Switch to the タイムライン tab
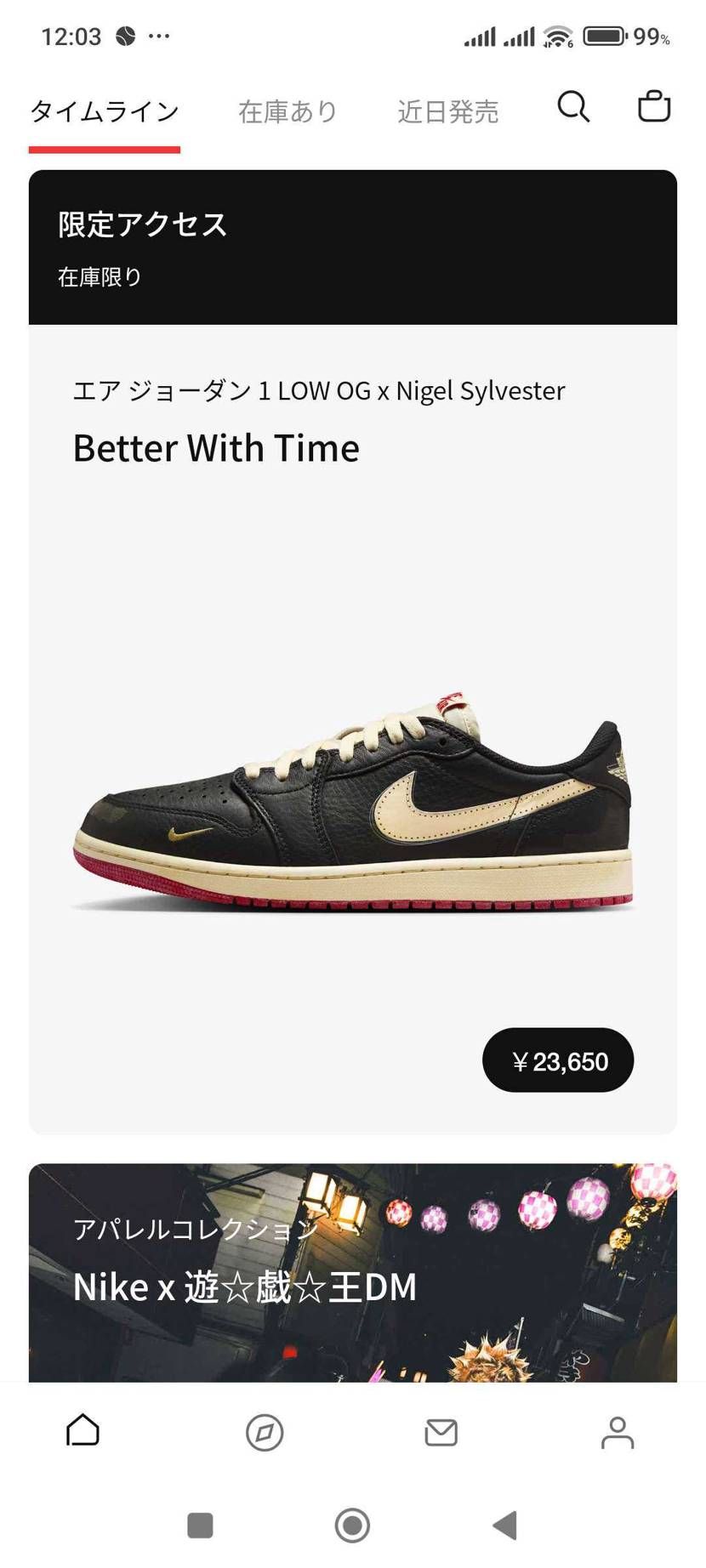Screen dimensions: 706x1568 point(105,111)
